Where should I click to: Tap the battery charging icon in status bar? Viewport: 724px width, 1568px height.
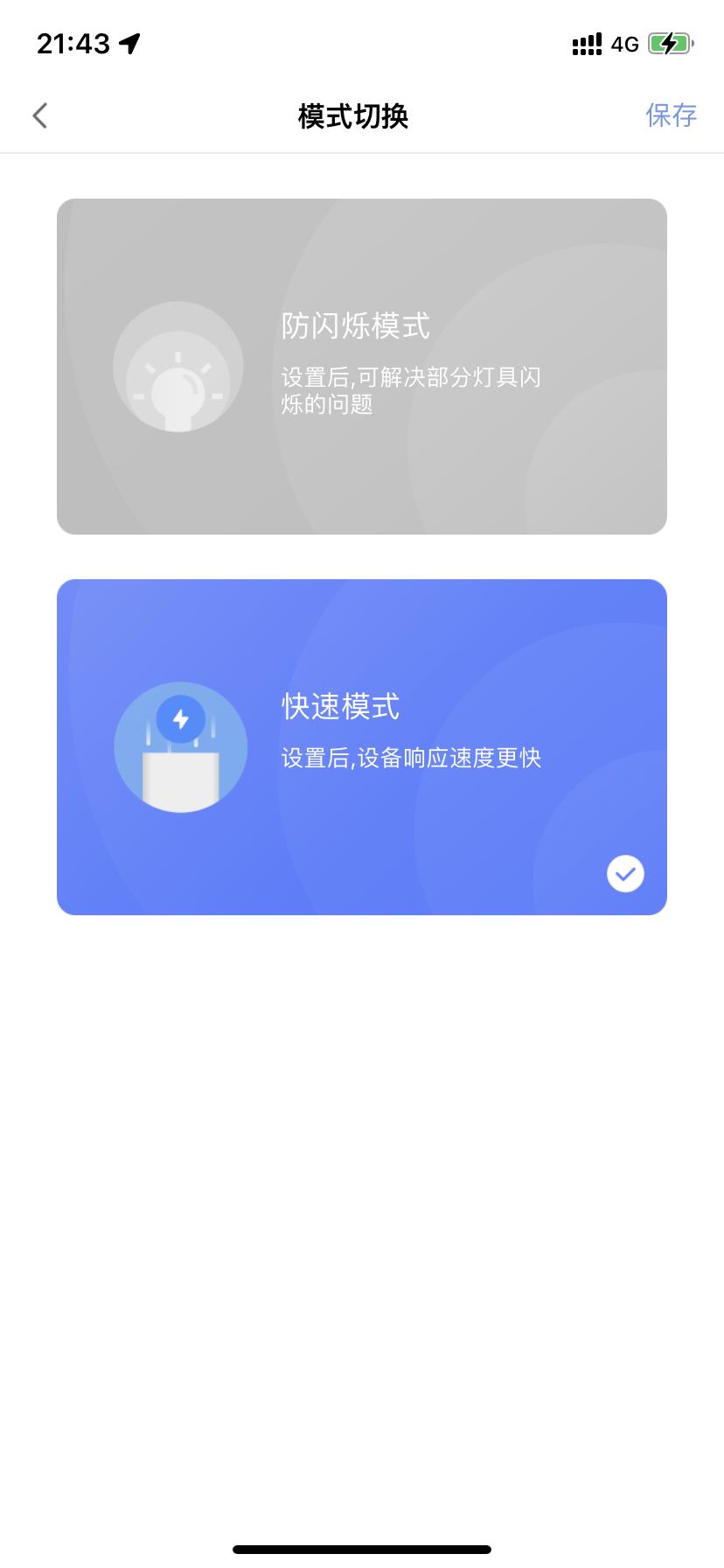pos(670,43)
